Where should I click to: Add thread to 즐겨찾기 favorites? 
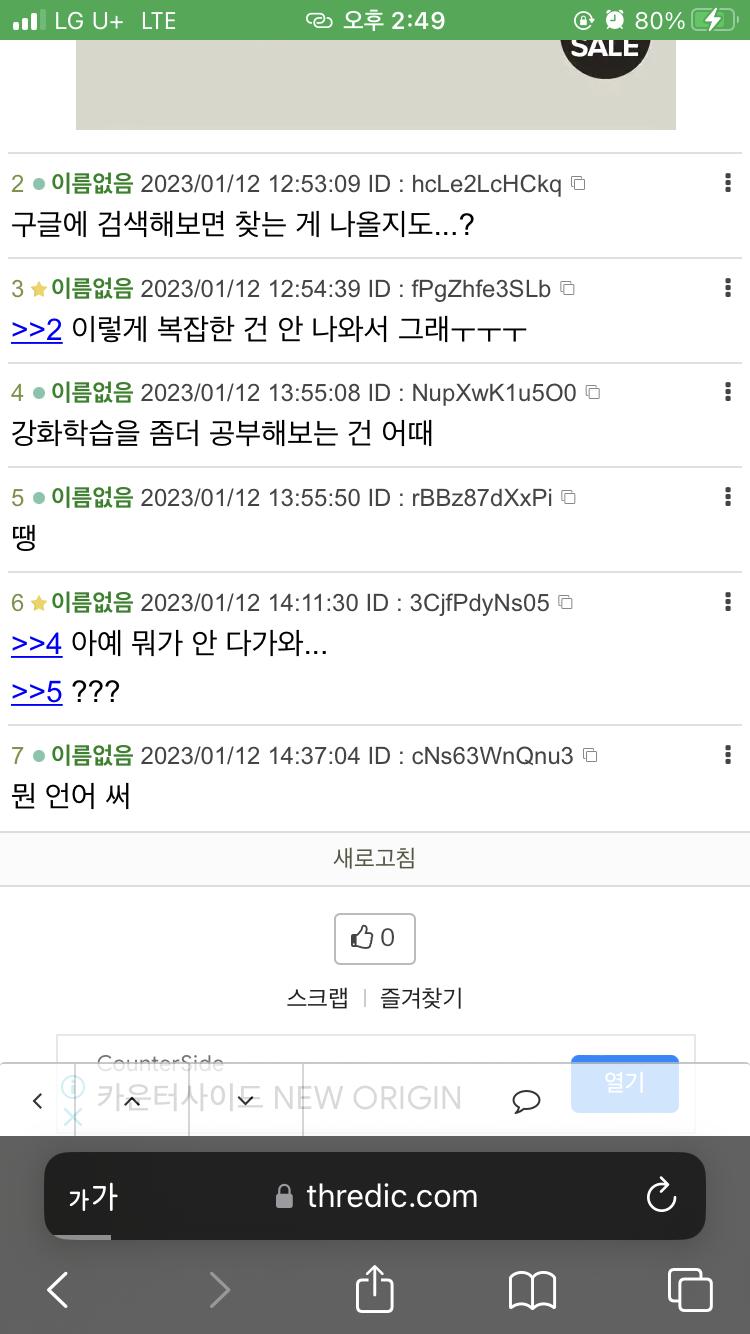click(421, 997)
